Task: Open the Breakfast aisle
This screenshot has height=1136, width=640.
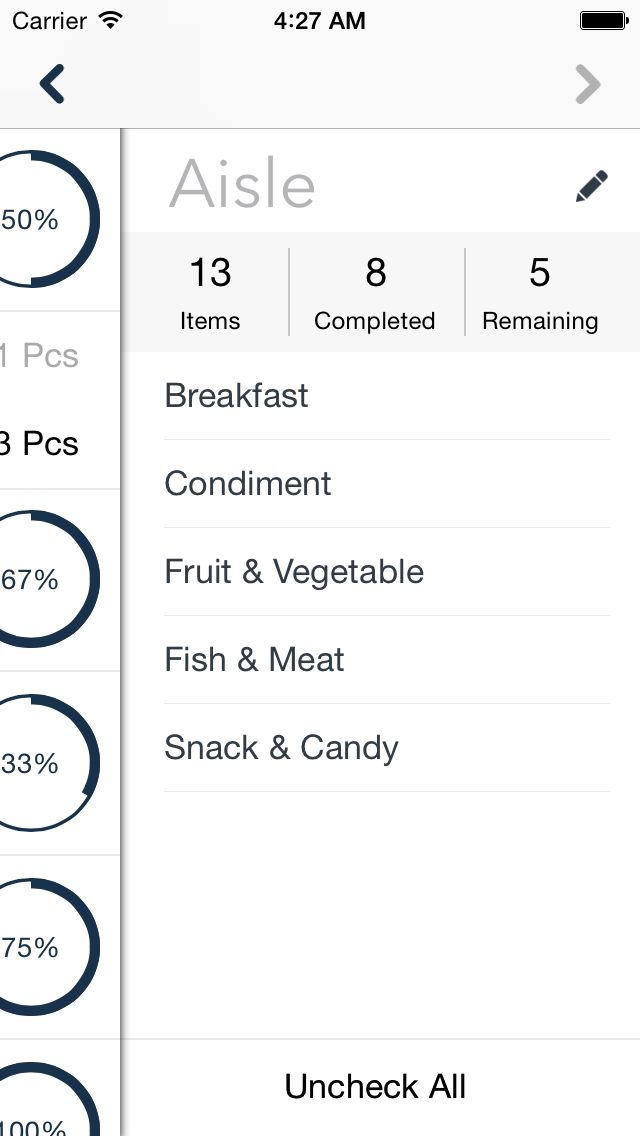Action: [x=381, y=396]
